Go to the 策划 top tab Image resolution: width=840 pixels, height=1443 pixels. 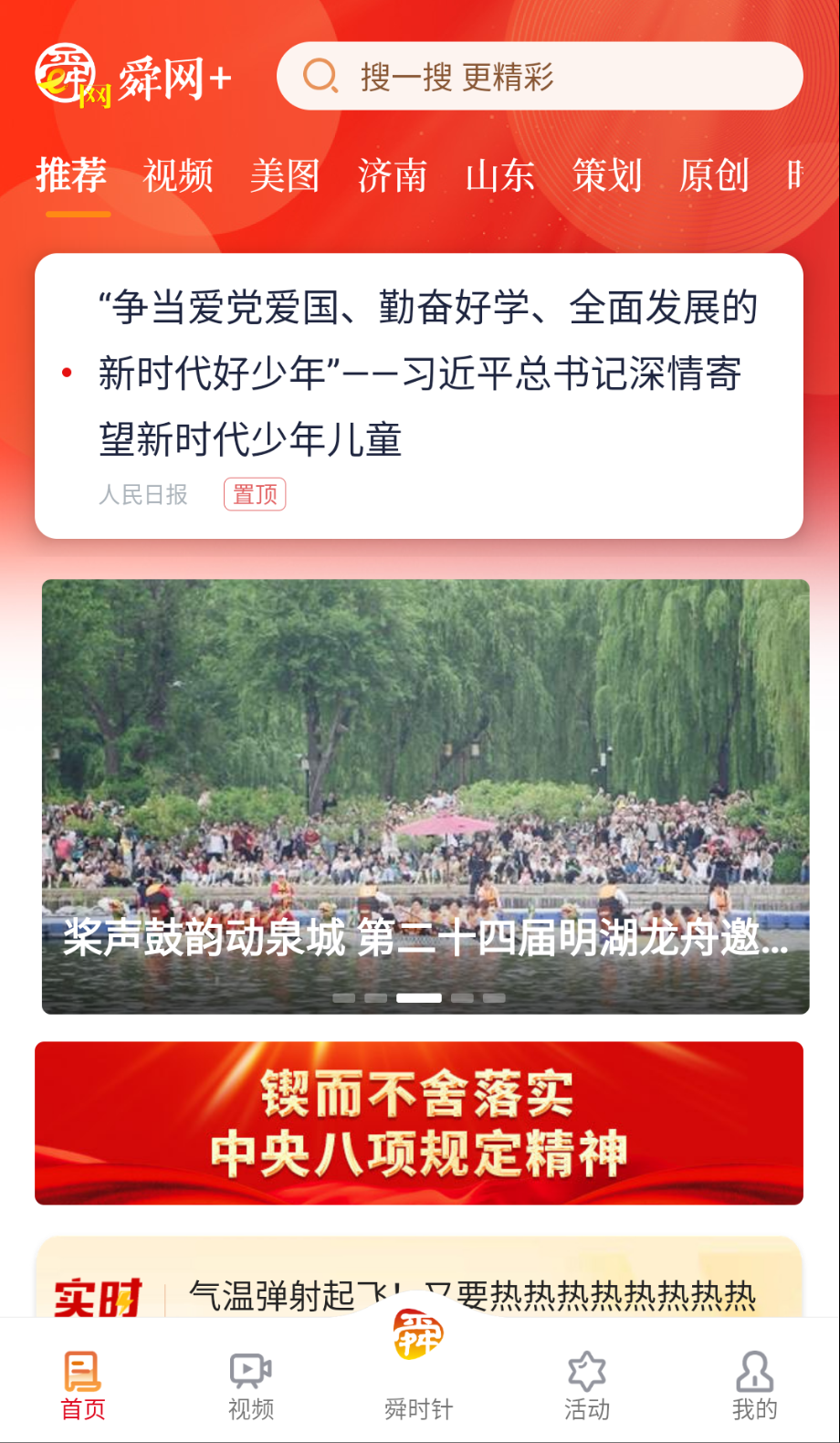coord(607,175)
